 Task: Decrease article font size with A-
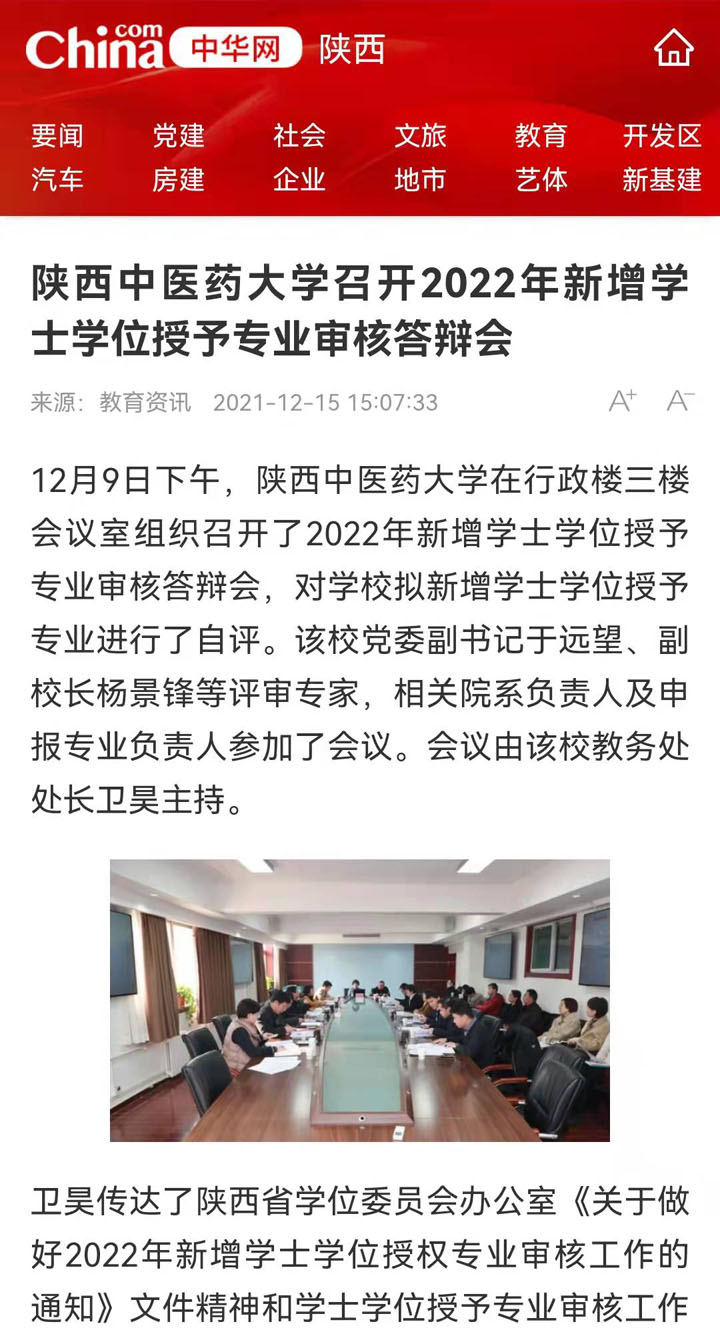680,401
